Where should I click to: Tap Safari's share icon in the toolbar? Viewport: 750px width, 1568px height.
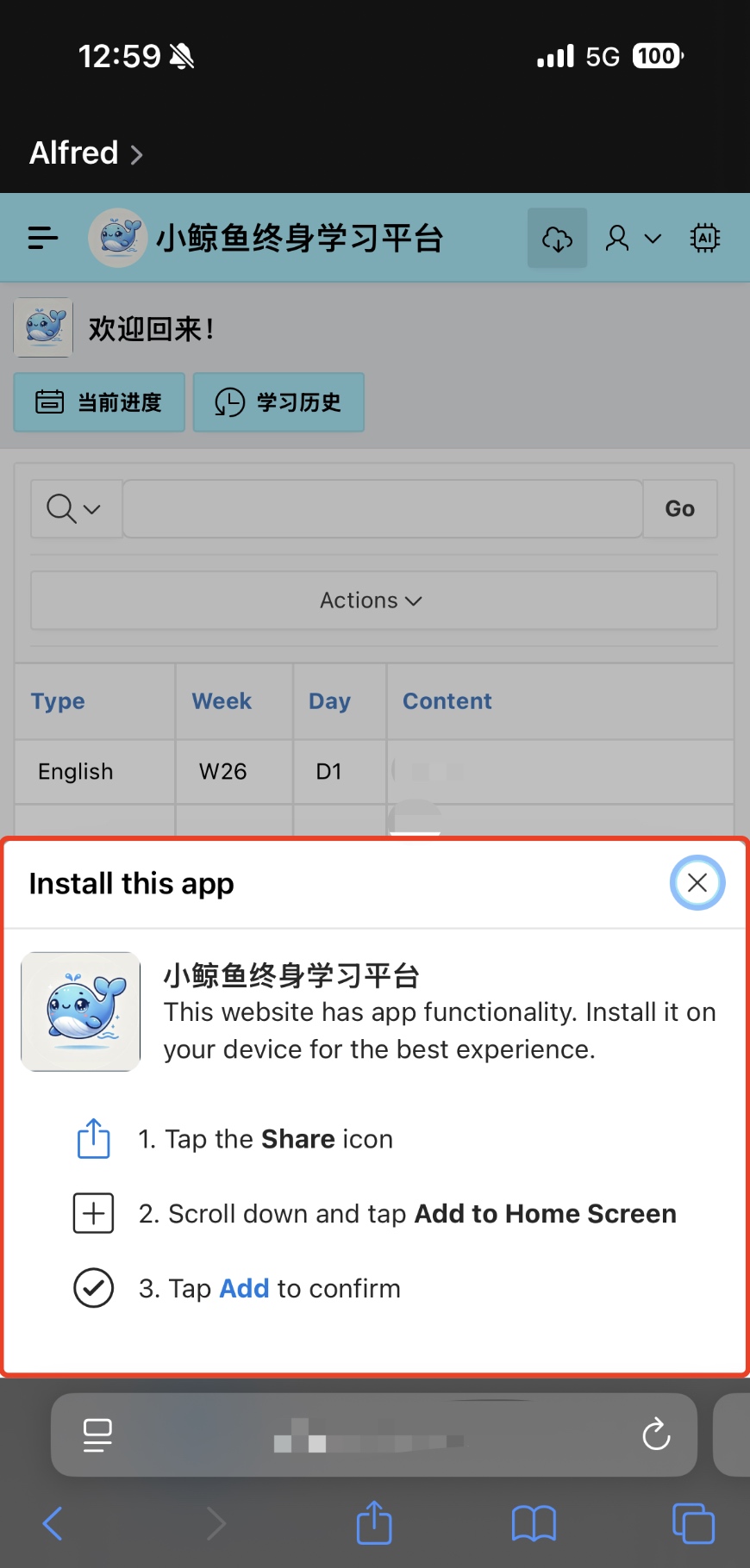click(x=374, y=1523)
